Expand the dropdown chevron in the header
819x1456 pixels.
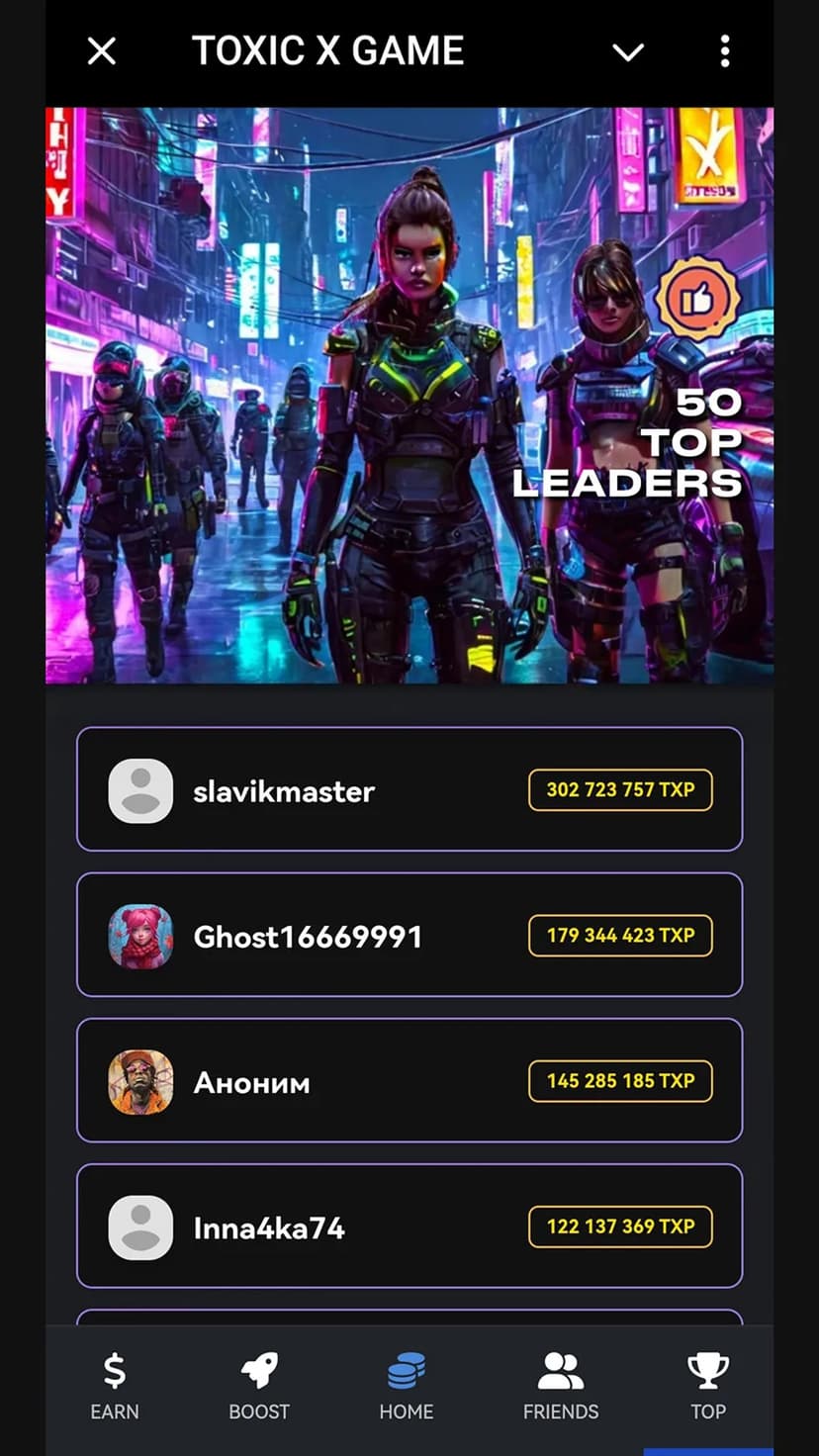coord(628,52)
